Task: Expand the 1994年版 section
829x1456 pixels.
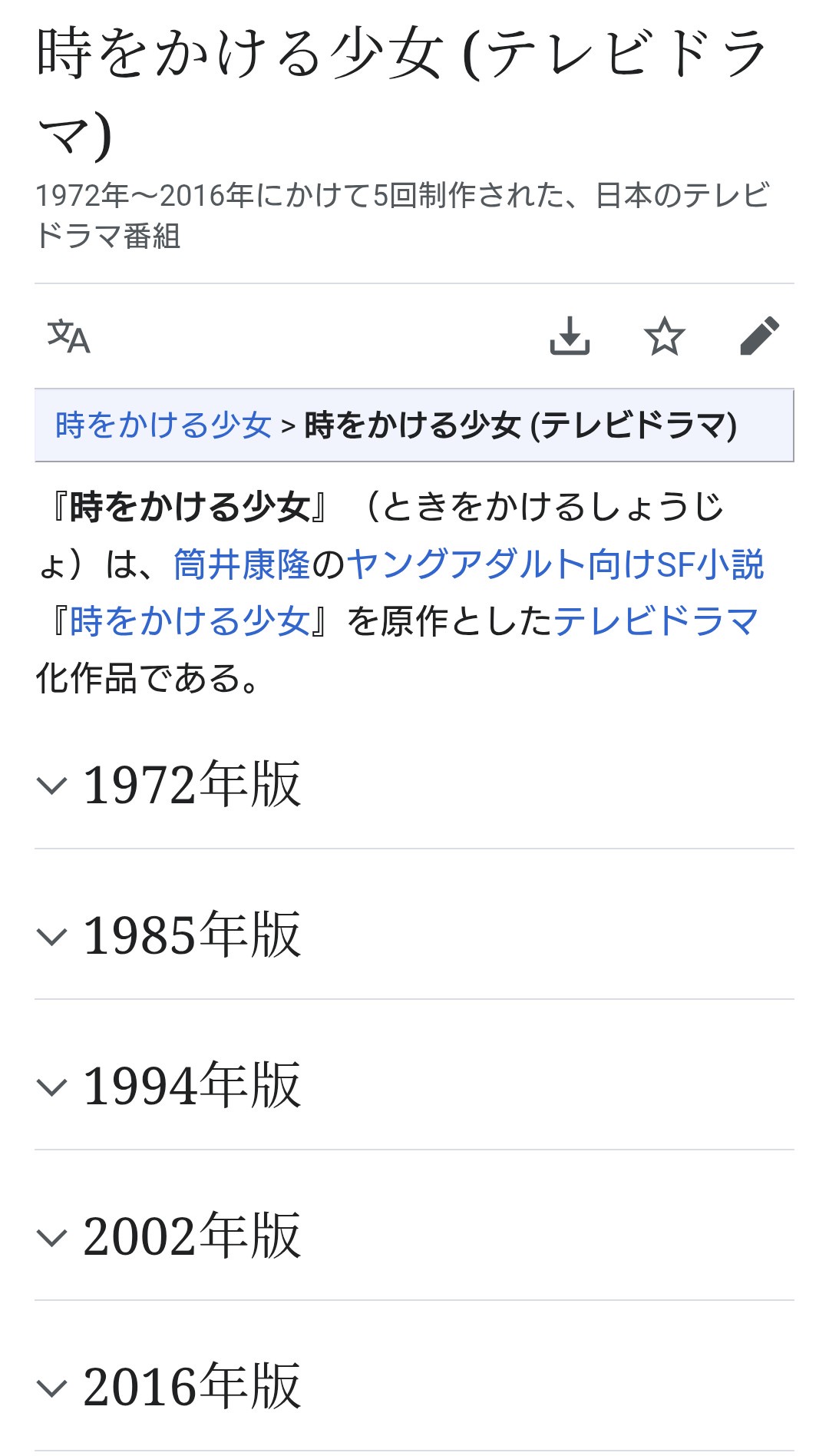Action: [192, 1086]
